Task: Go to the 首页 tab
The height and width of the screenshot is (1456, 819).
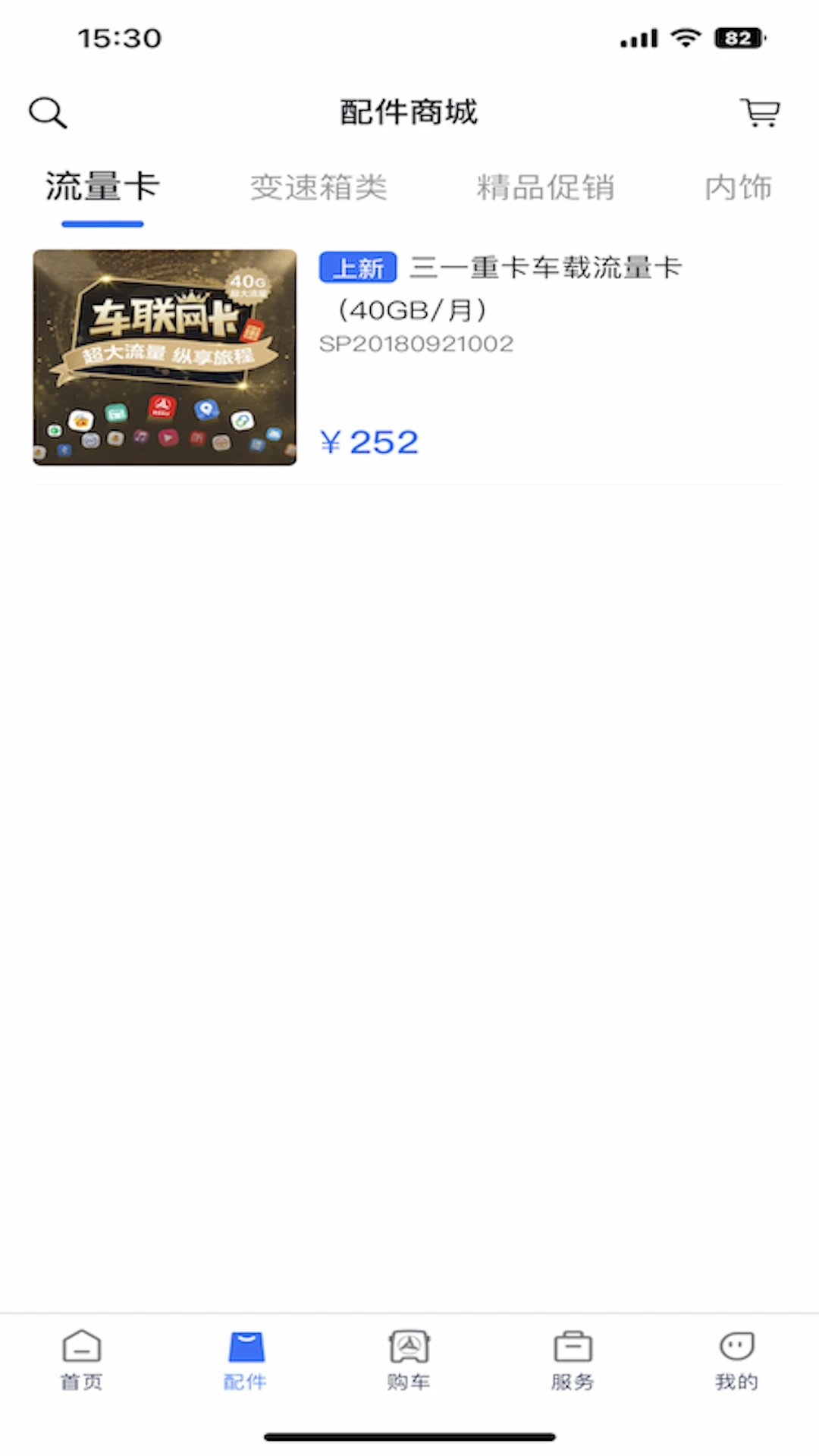Action: (x=82, y=1360)
